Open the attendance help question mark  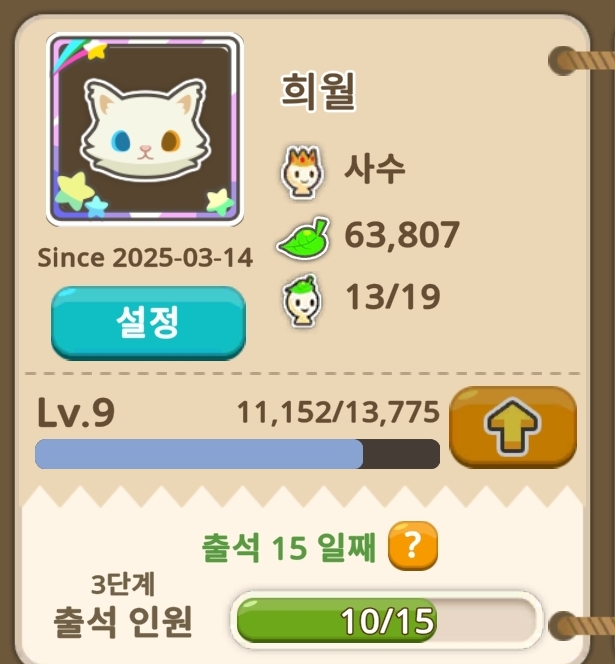tap(413, 546)
